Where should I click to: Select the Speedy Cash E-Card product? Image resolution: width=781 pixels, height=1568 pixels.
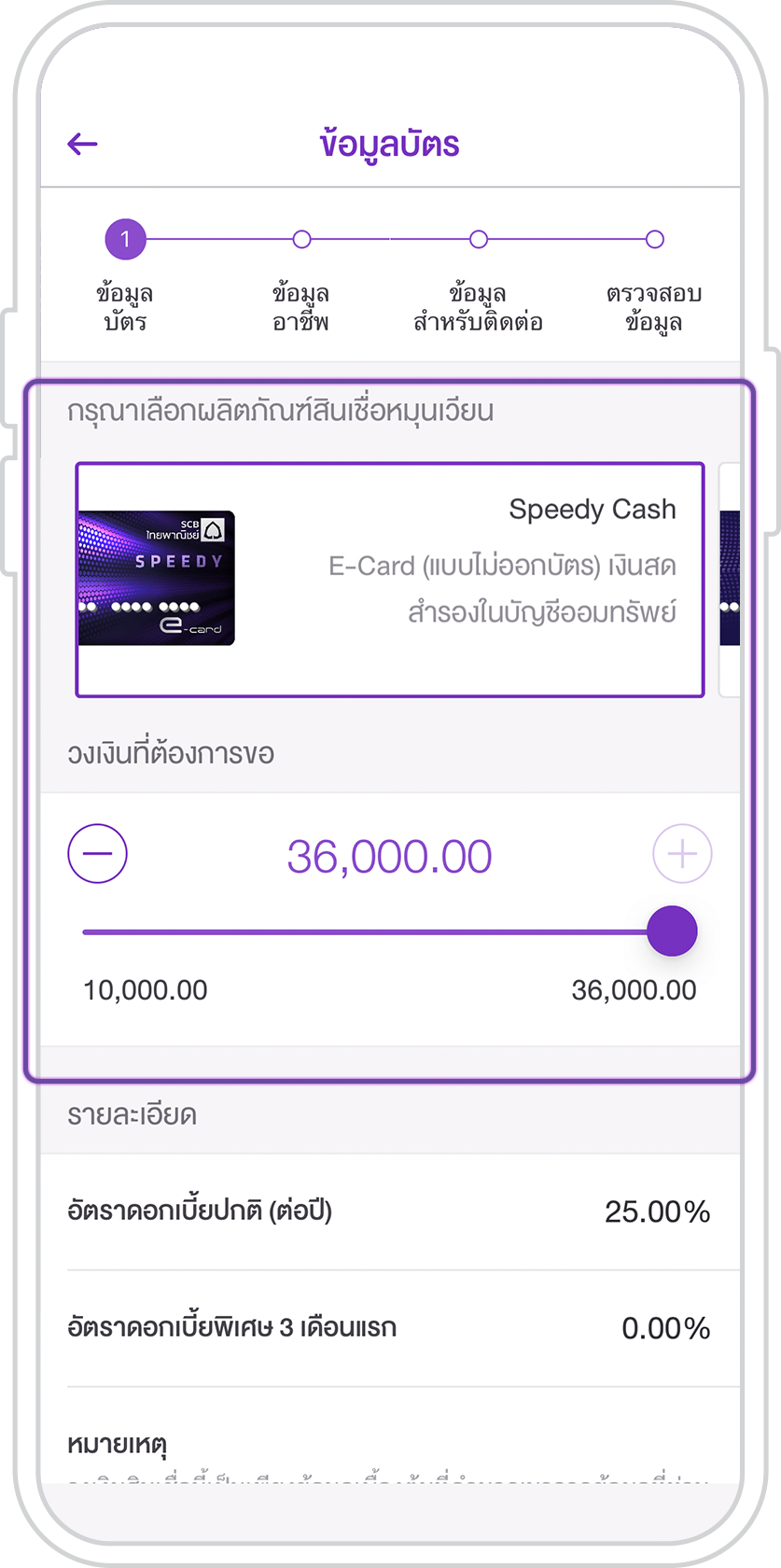click(x=389, y=580)
